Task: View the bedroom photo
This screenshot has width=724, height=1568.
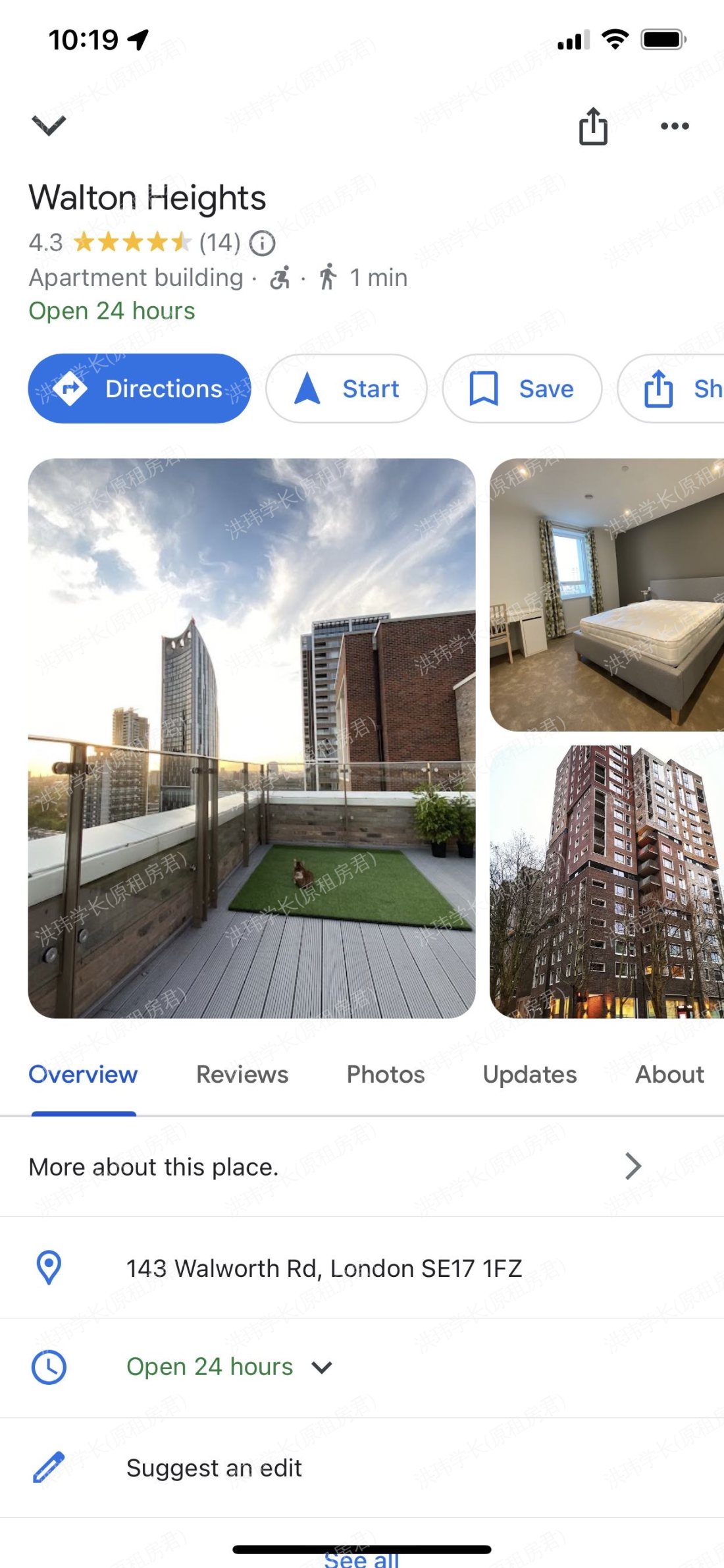Action: click(606, 595)
